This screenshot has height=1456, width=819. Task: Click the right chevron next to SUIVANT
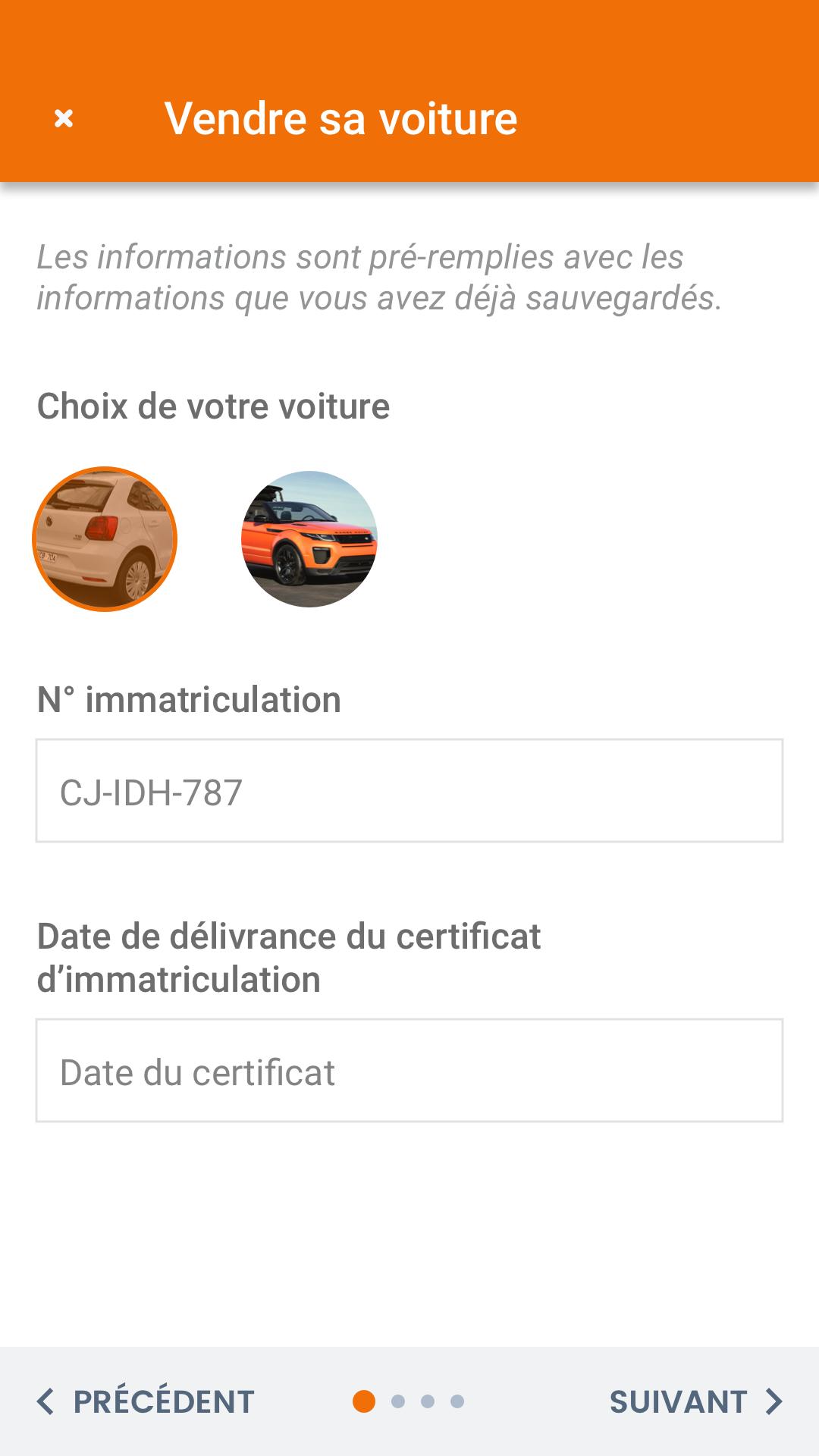point(775,1401)
